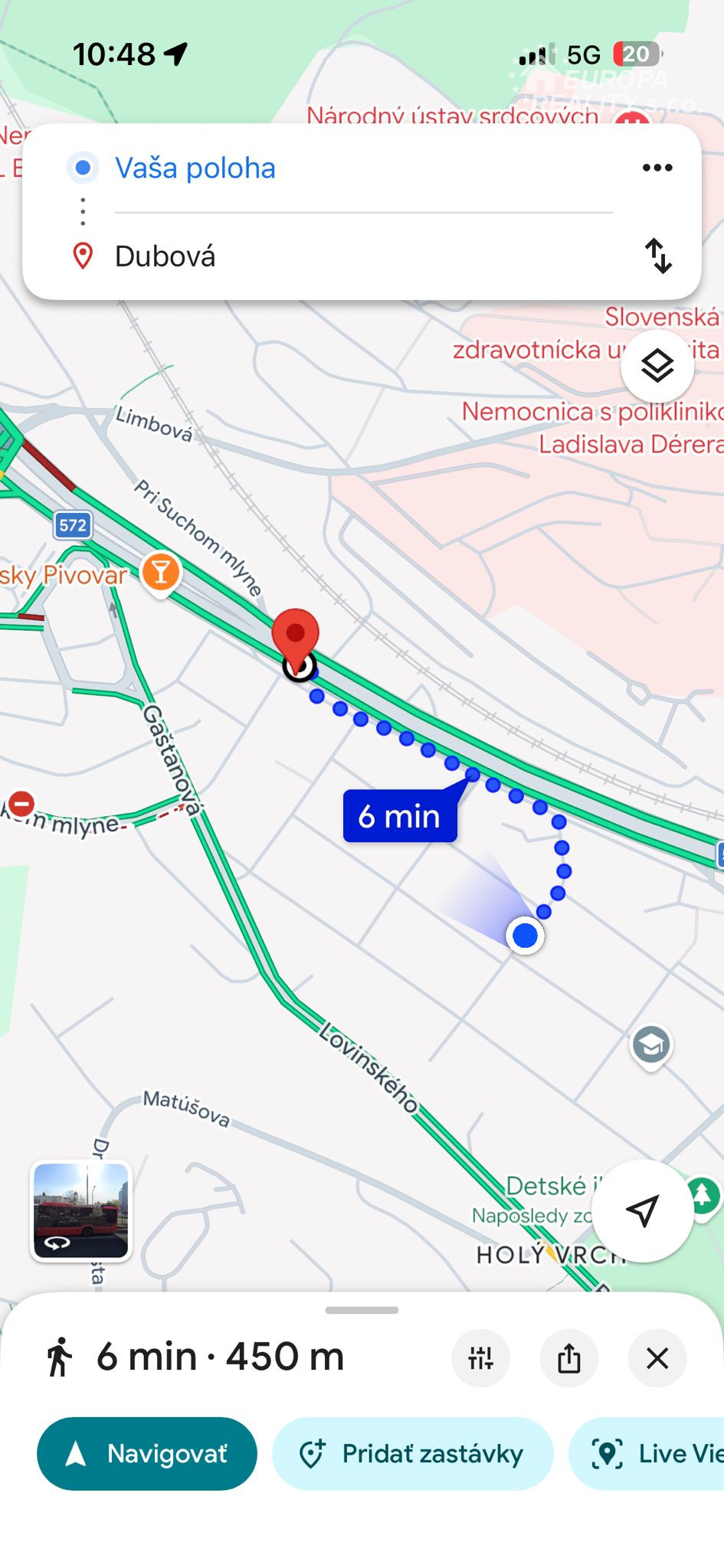The width and height of the screenshot is (724, 1568).
Task: Tap the 6 min route label
Action: tap(400, 816)
